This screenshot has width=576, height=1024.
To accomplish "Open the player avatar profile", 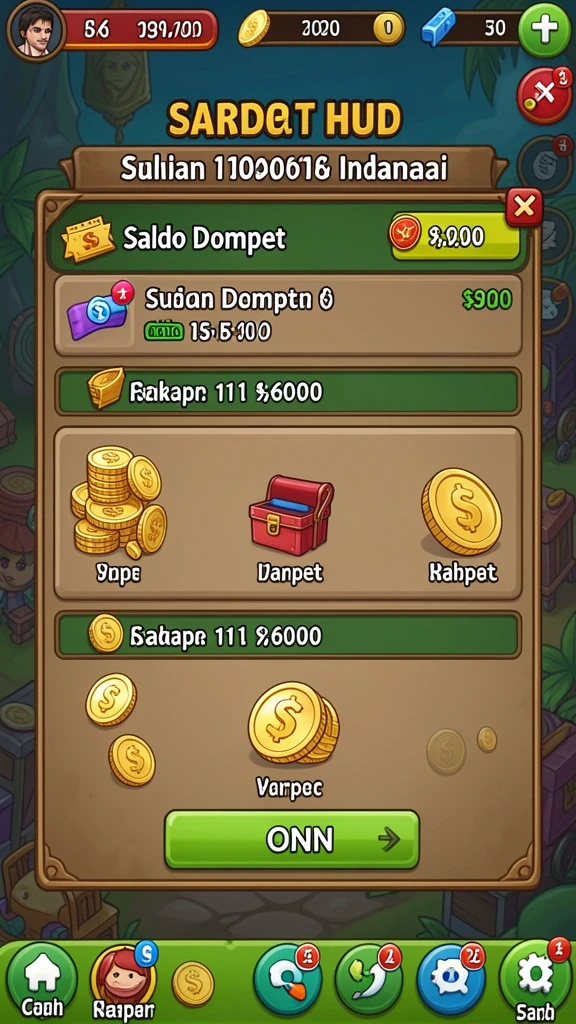I will click(37, 30).
